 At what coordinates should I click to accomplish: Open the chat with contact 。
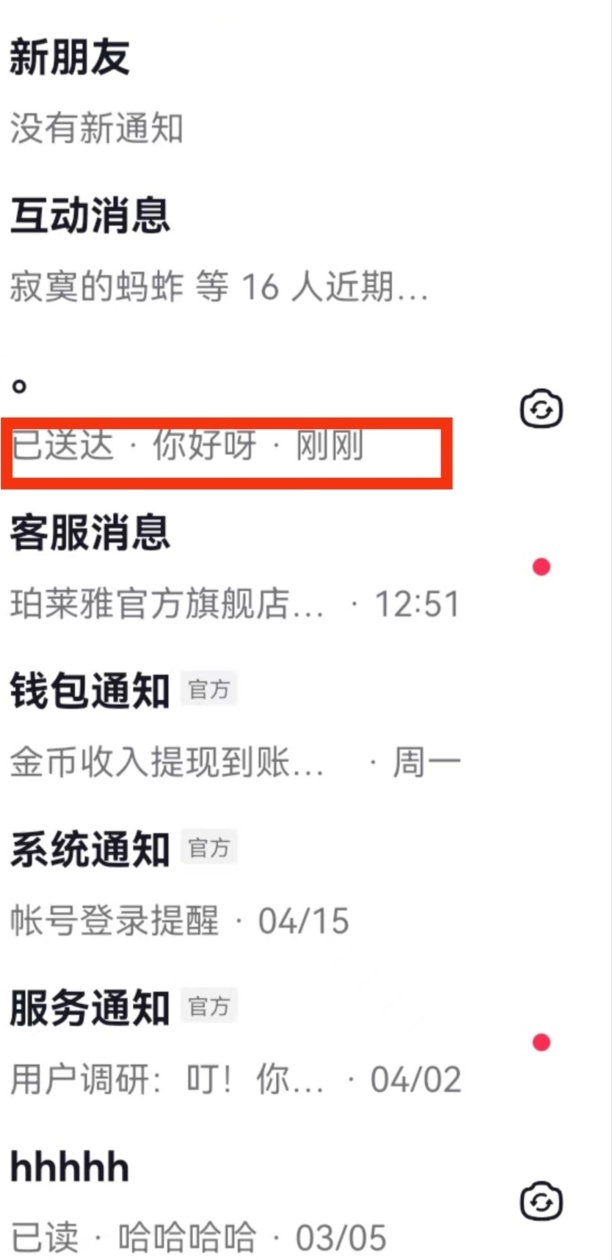[x=306, y=413]
